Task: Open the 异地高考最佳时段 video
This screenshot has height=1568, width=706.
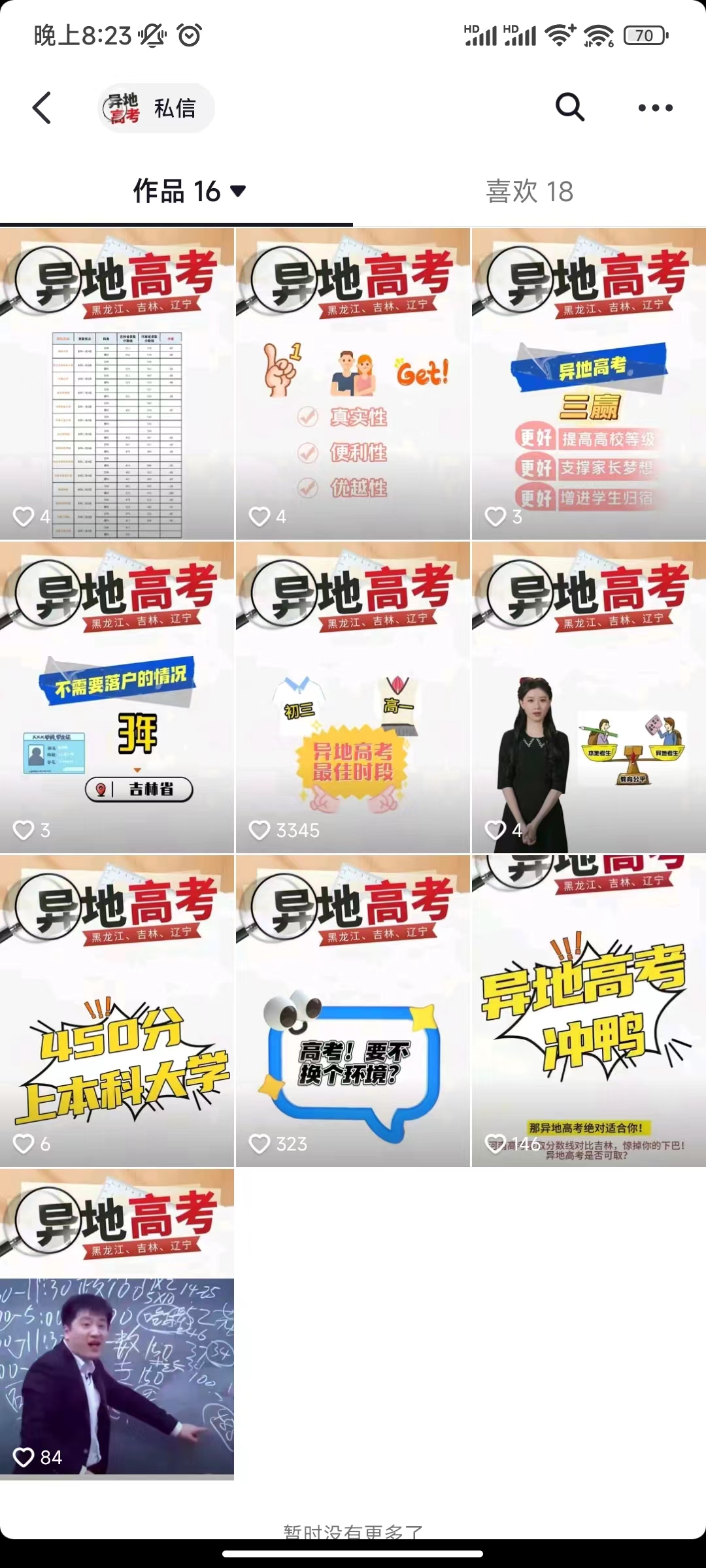Action: click(353, 698)
